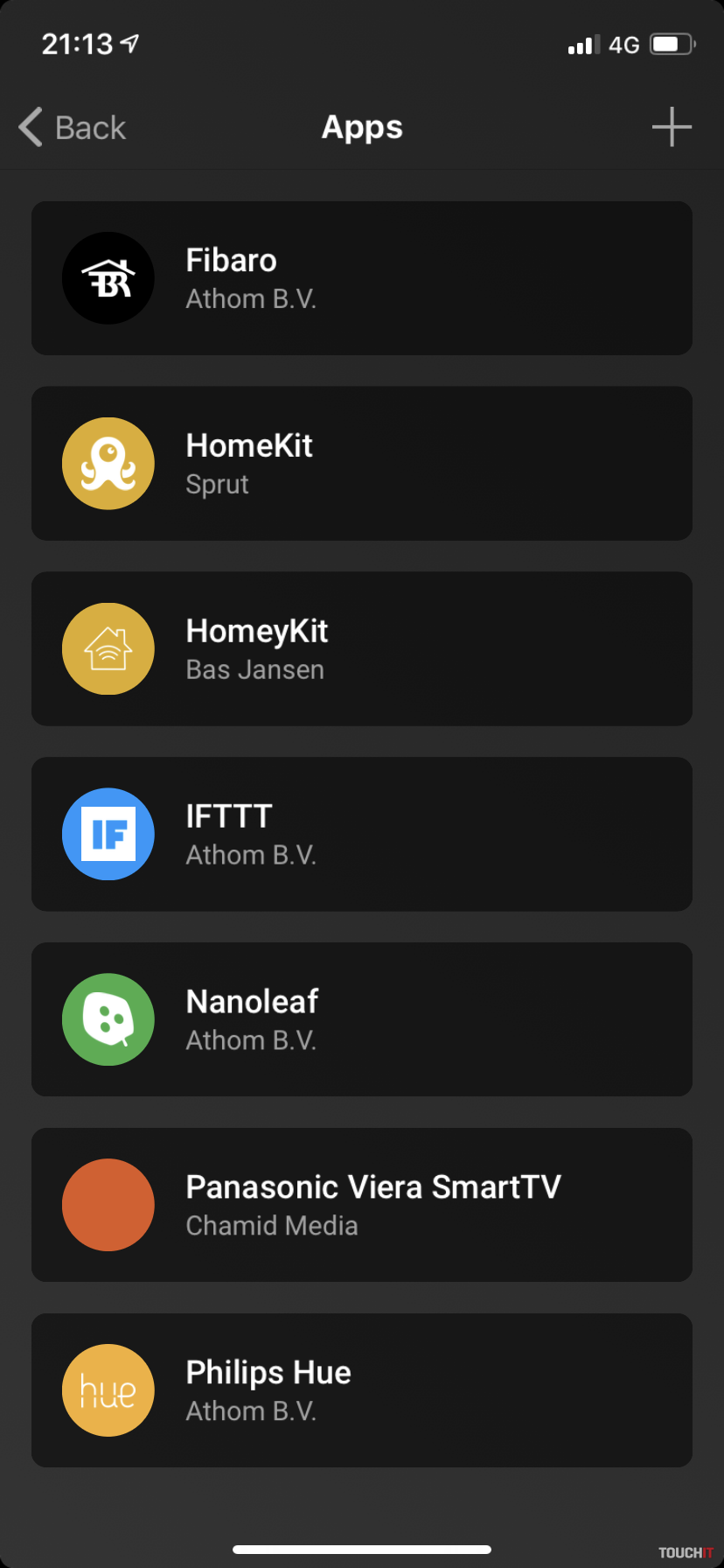The height and width of the screenshot is (1568, 724).
Task: Tap the IFTTT app row
Action: (362, 835)
